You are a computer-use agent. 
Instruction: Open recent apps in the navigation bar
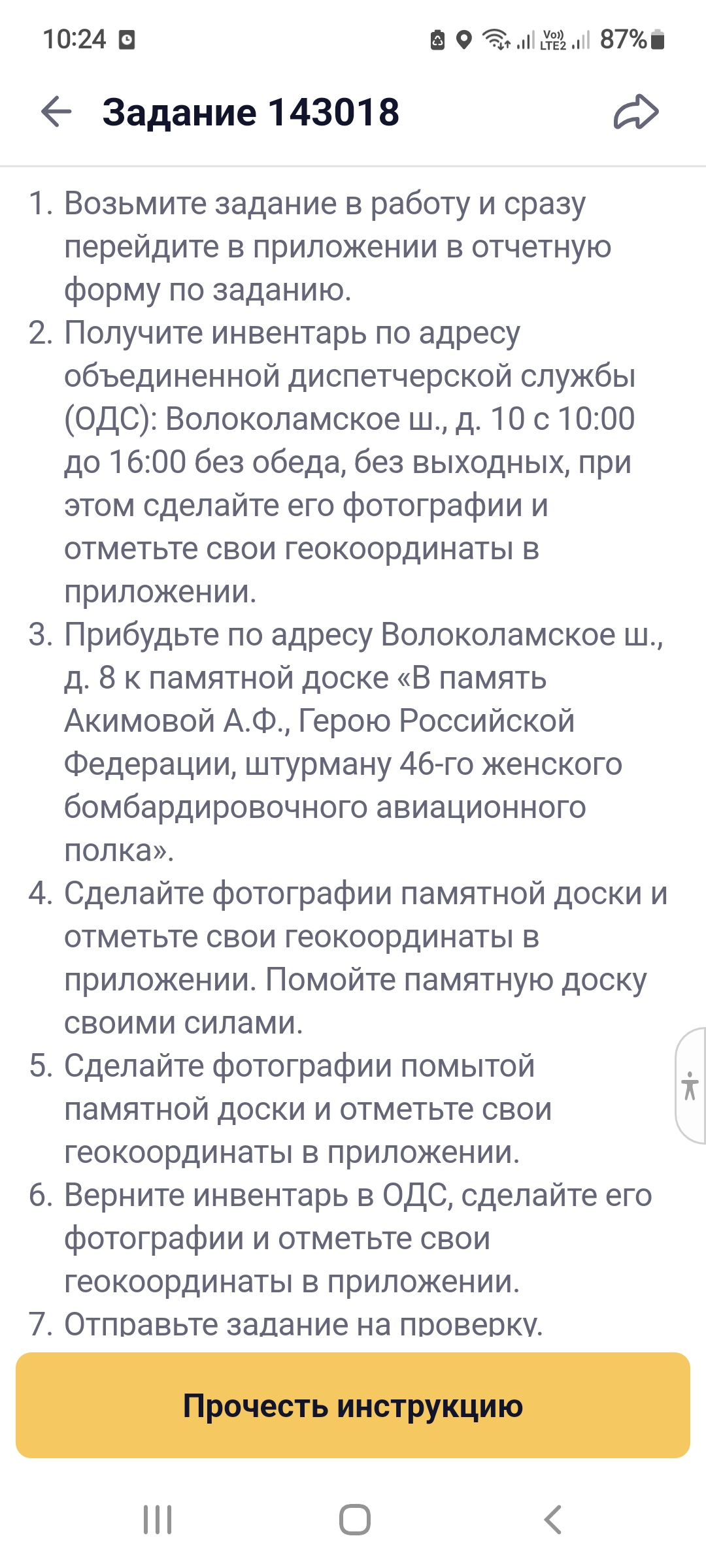click(158, 1519)
